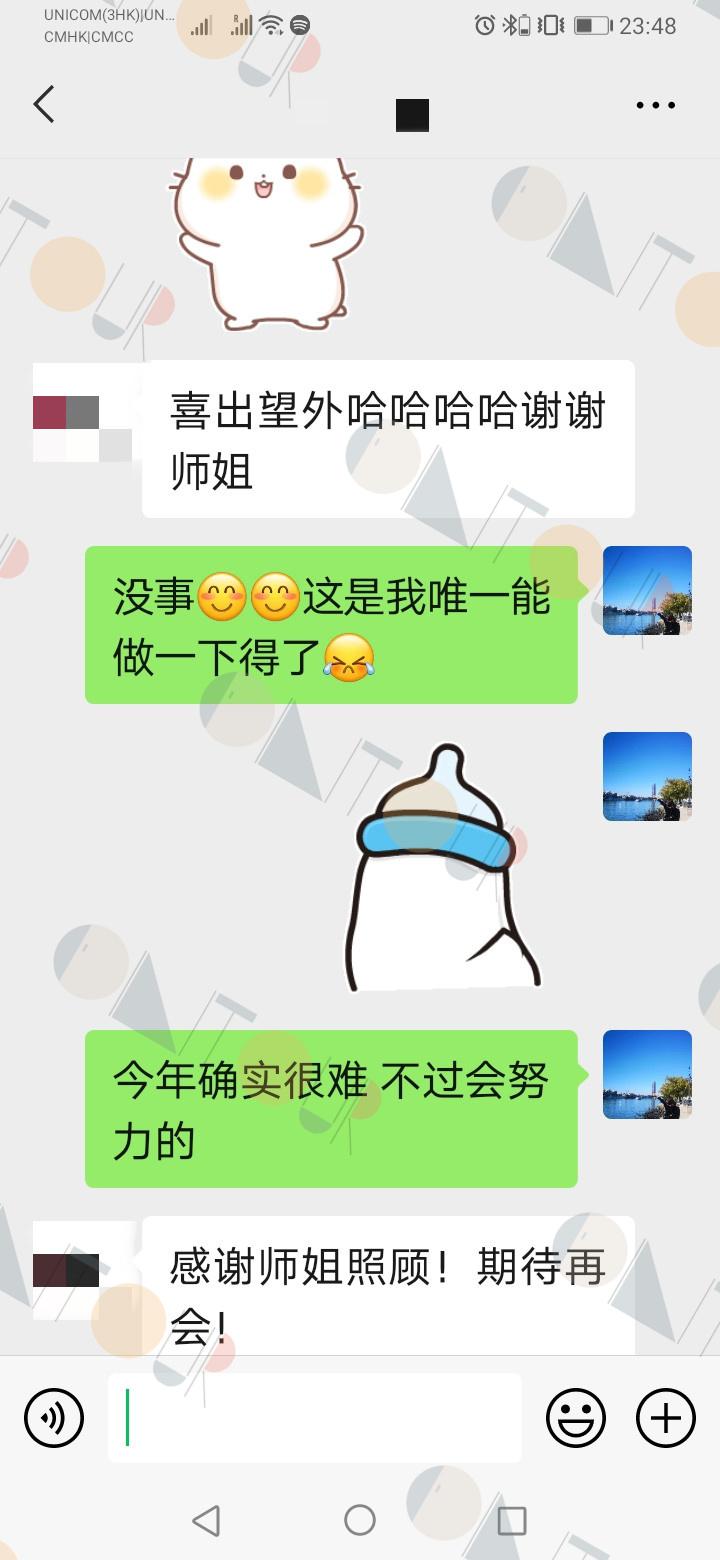View the baby bottle sticker

point(443,867)
